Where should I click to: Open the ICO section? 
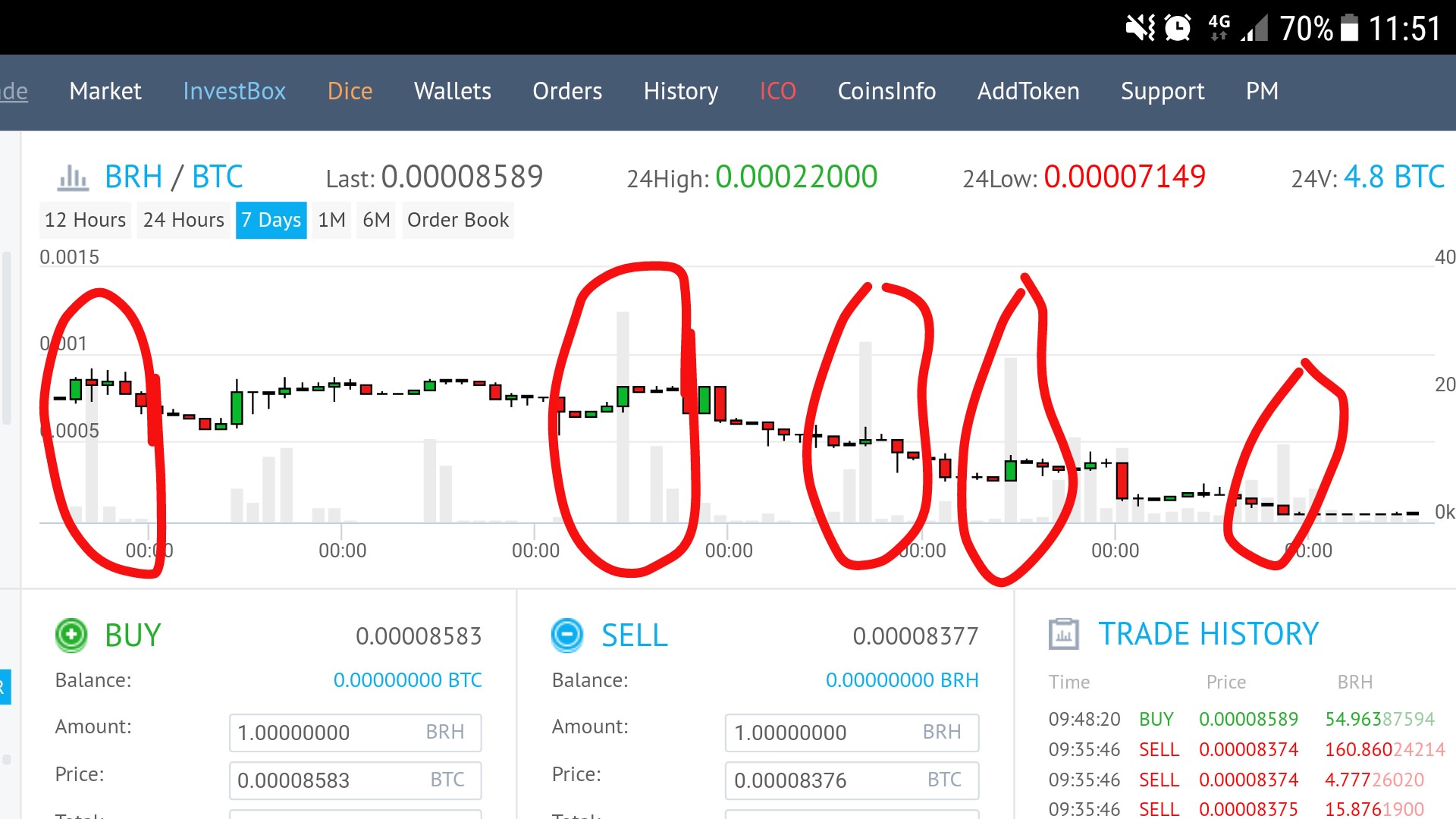pyautogui.click(x=777, y=91)
